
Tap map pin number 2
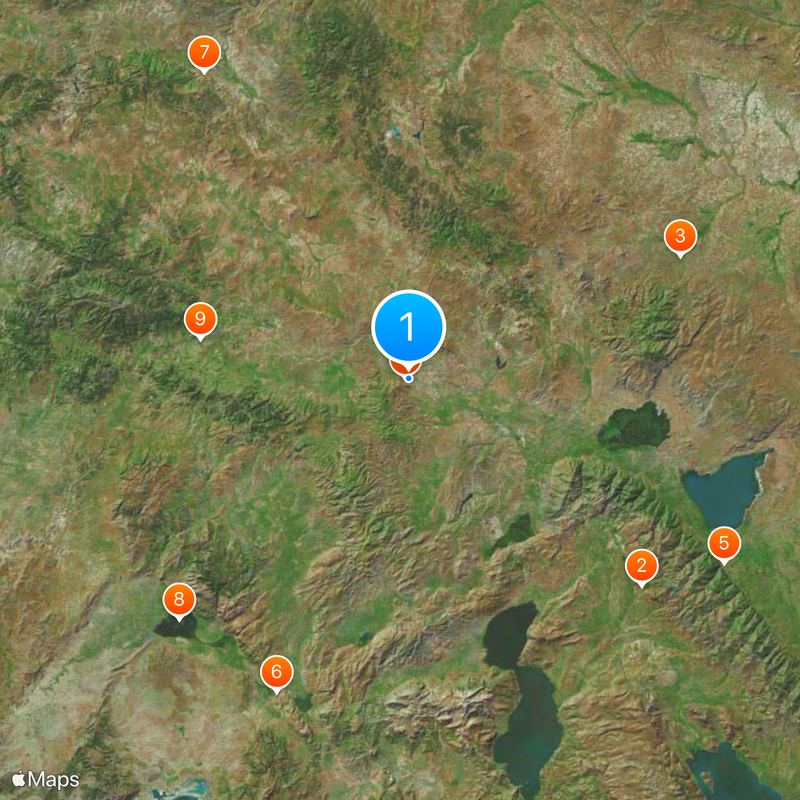[x=641, y=566]
